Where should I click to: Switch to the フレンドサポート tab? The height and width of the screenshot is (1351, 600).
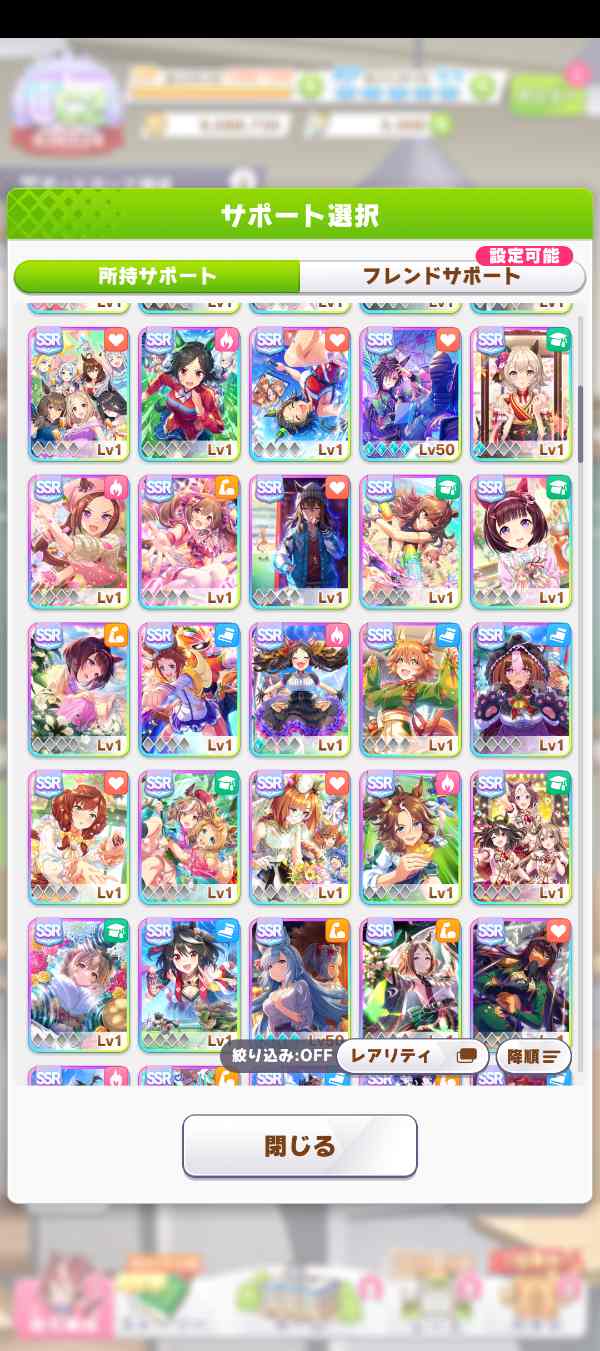(441, 276)
